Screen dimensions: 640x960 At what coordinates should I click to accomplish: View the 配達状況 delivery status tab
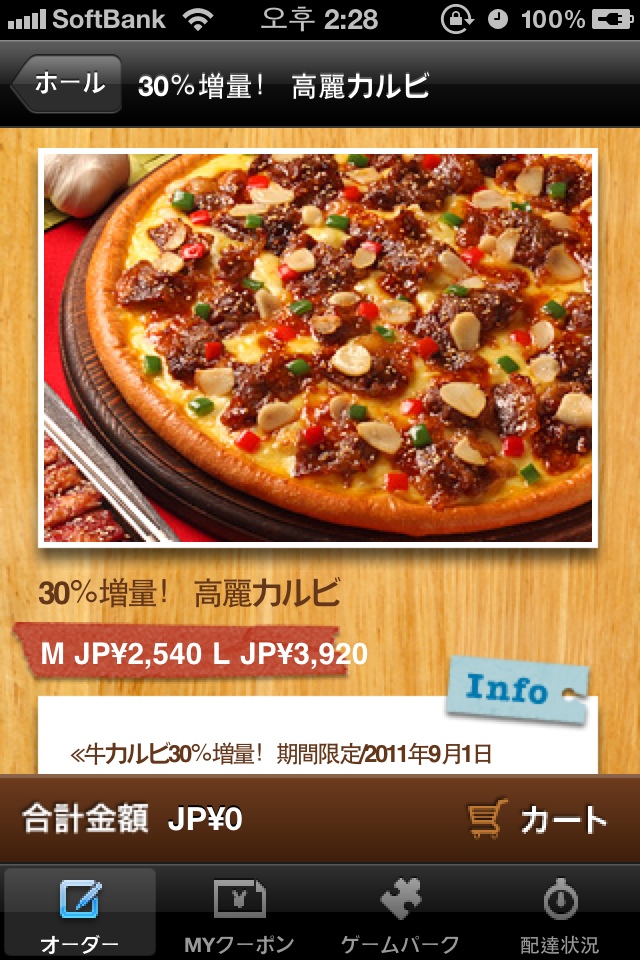[x=560, y=912]
